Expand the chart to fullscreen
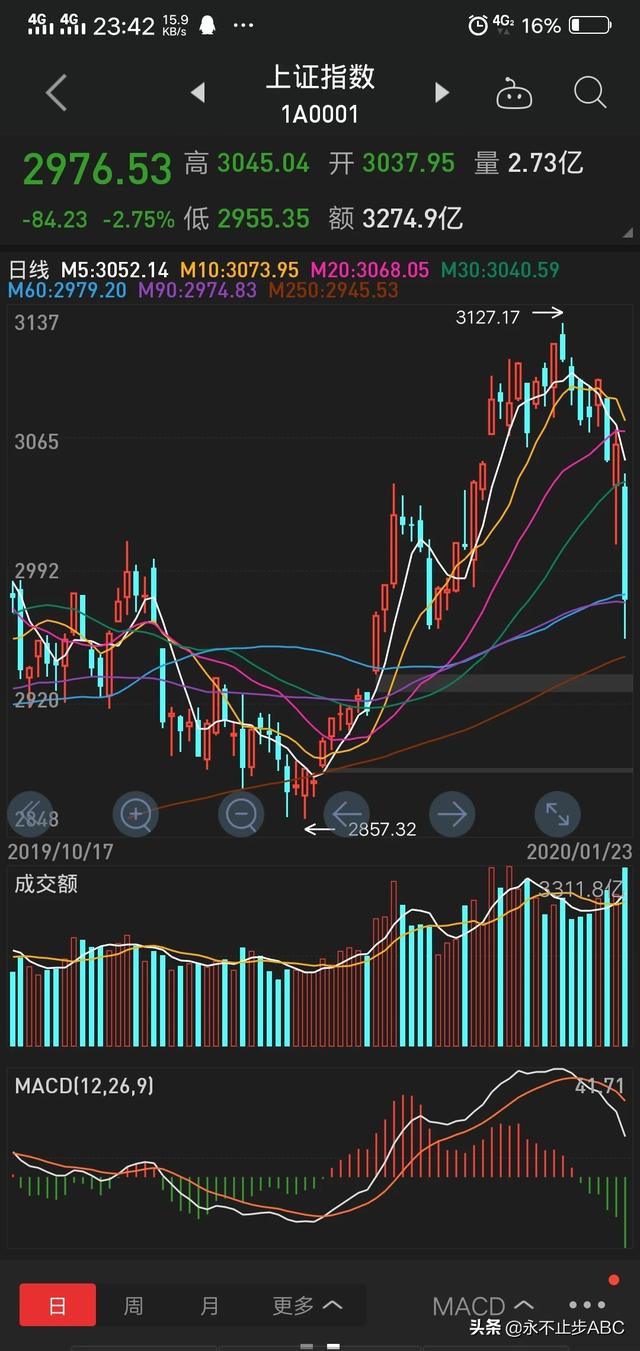The image size is (640, 1351). [x=557, y=815]
